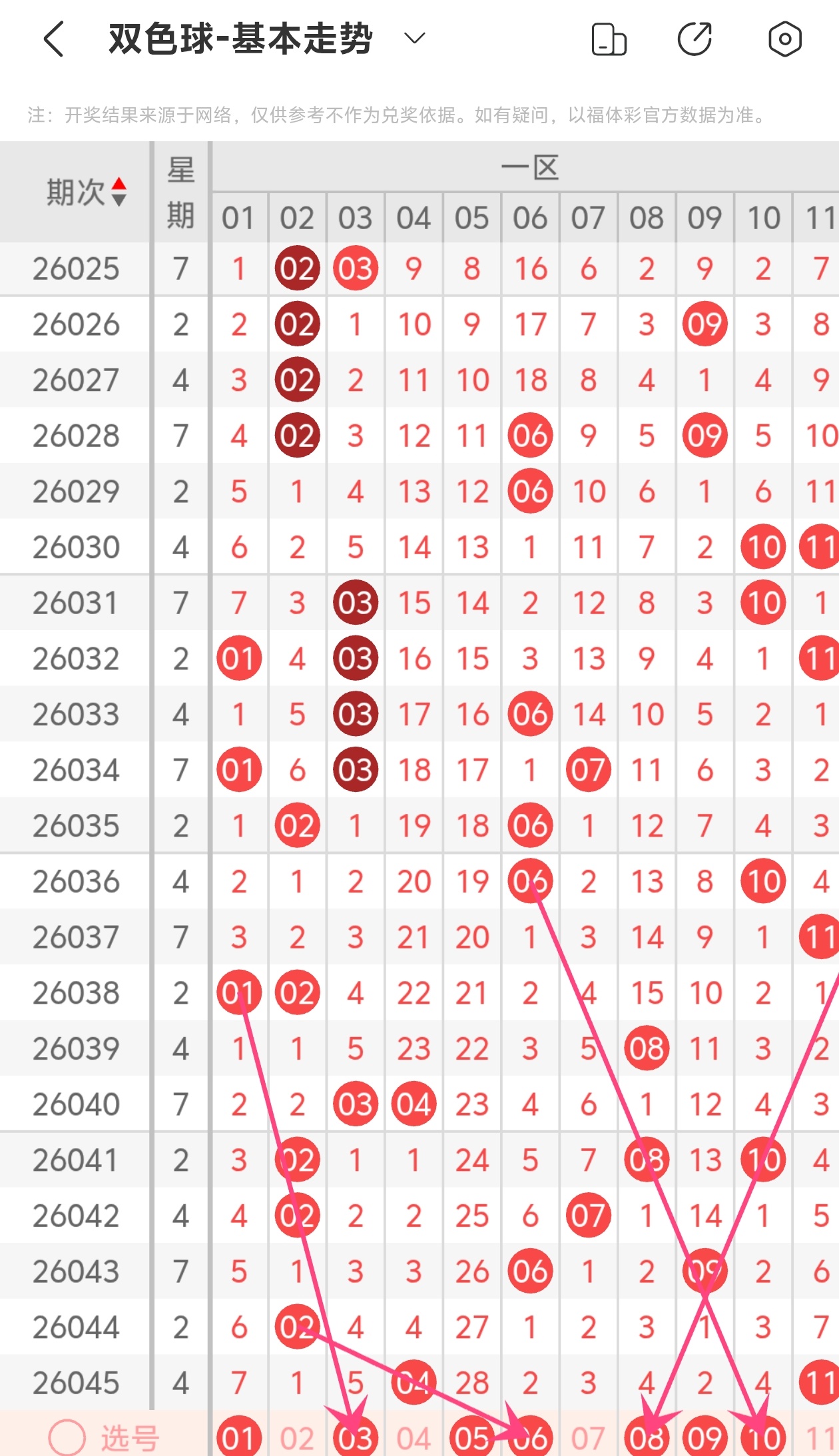Expand the 双色球-基本走势 chart type dropdown
Viewport: 839px width, 1456px height.
414,39
